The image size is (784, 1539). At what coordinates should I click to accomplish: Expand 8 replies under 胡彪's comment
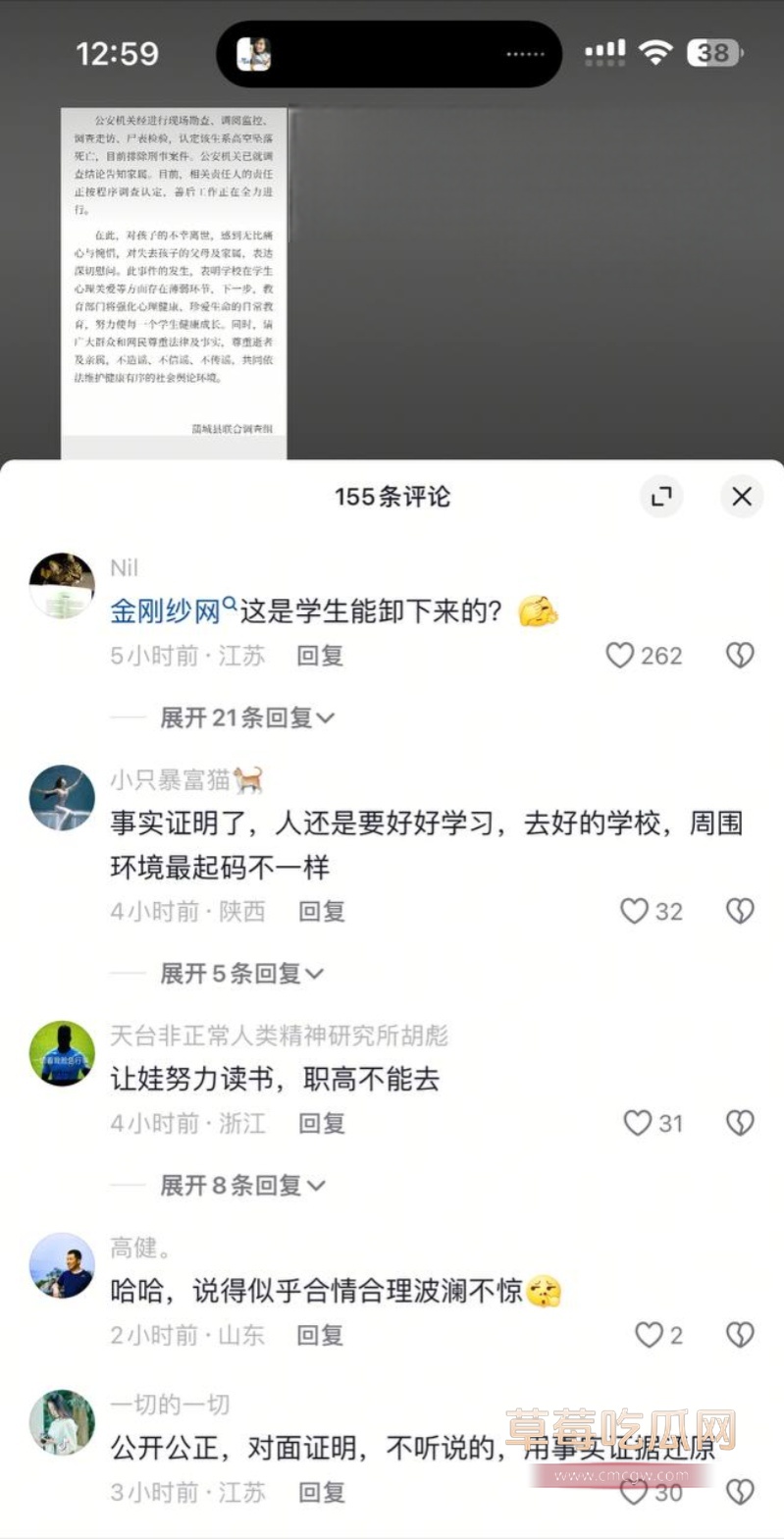pos(241,1186)
